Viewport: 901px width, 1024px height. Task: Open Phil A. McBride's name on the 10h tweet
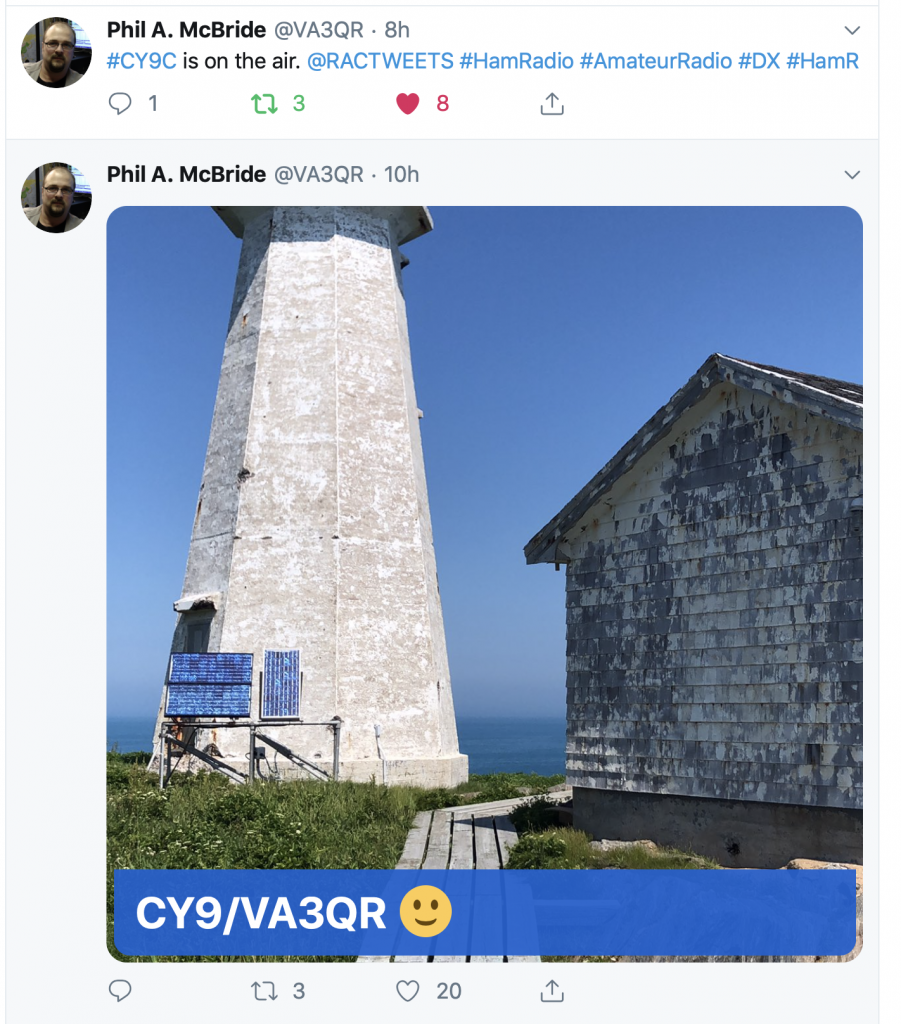click(186, 174)
